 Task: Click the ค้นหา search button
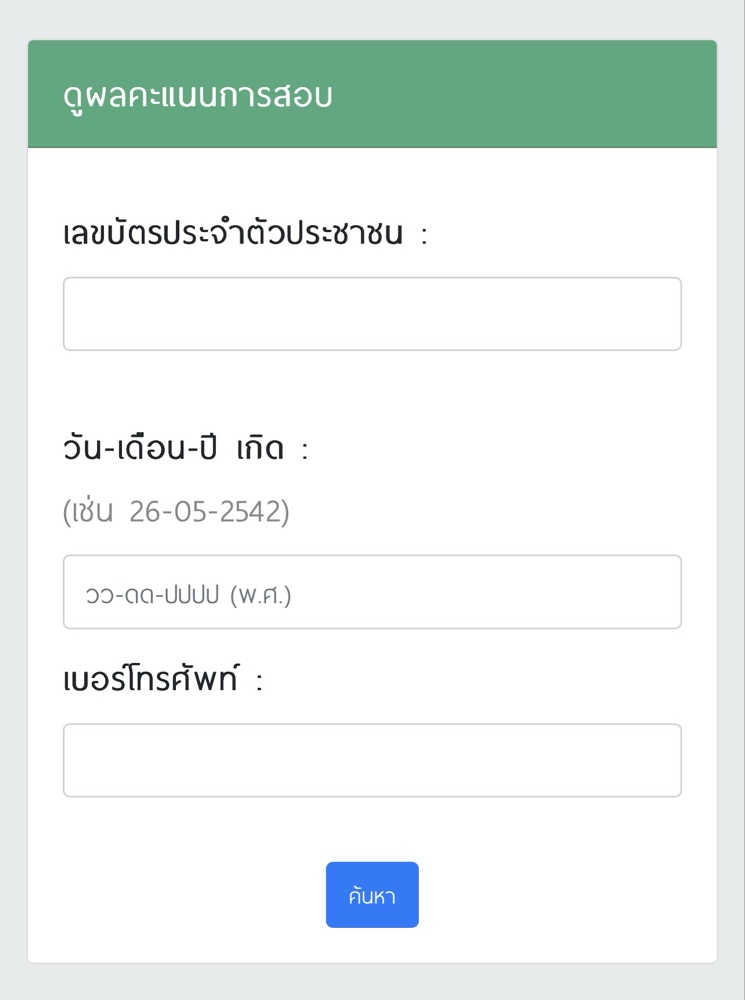[372, 895]
